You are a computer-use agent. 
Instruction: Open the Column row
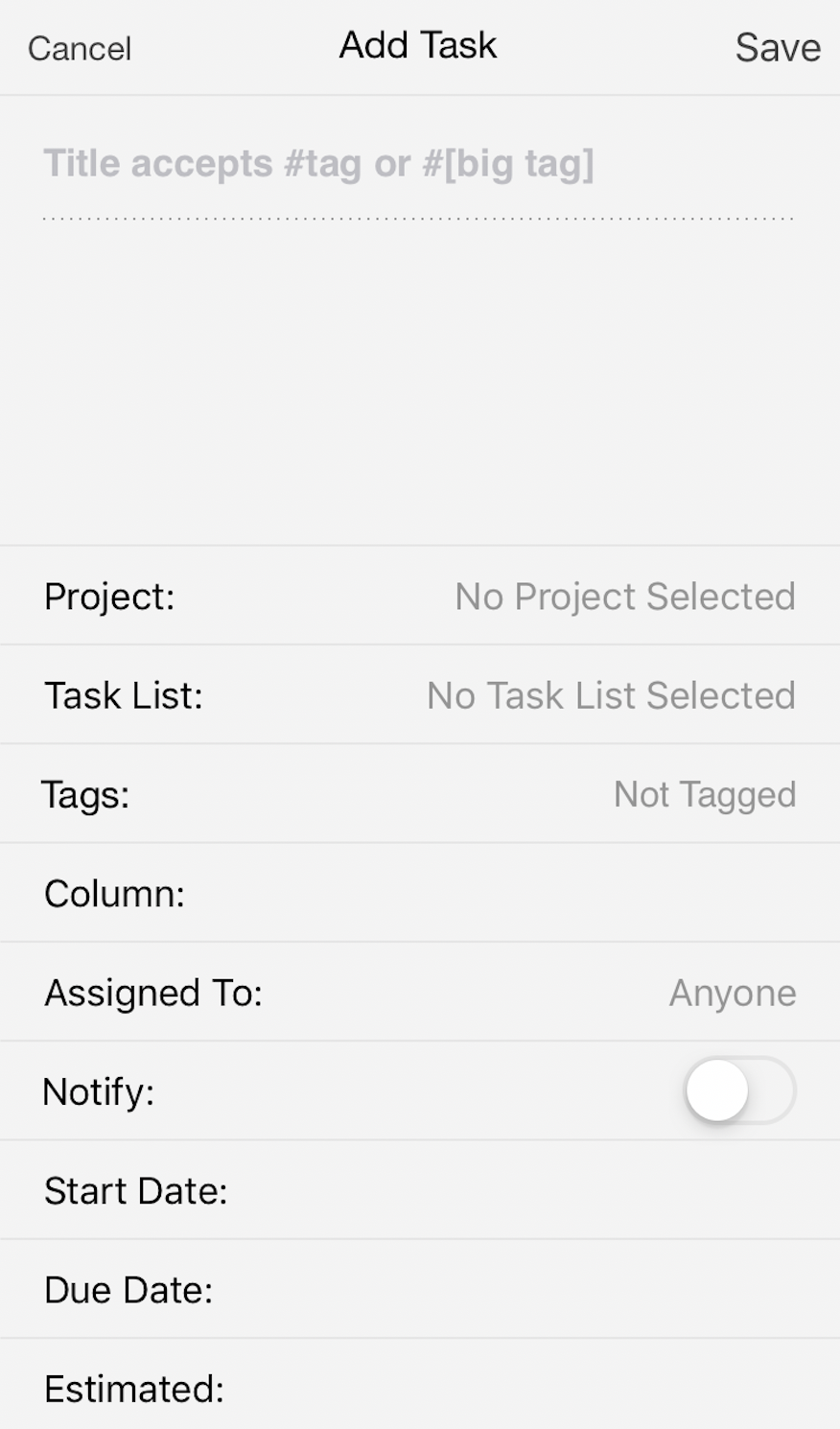click(x=420, y=893)
